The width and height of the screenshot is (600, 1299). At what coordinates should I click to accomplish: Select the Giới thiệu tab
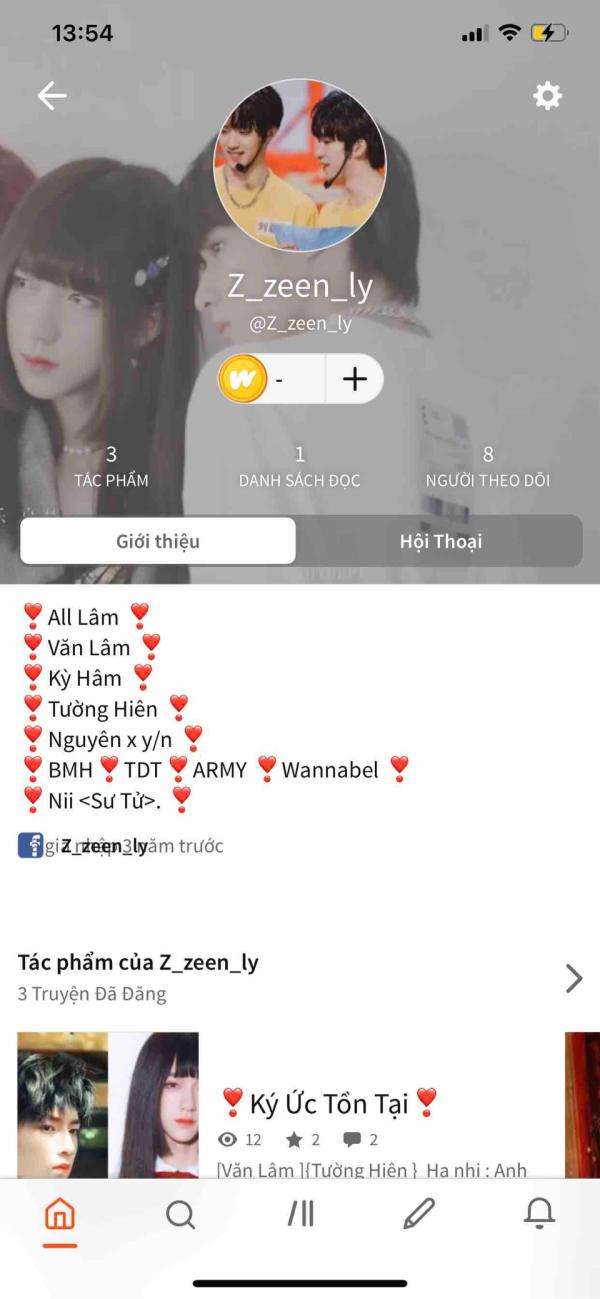[x=158, y=541]
